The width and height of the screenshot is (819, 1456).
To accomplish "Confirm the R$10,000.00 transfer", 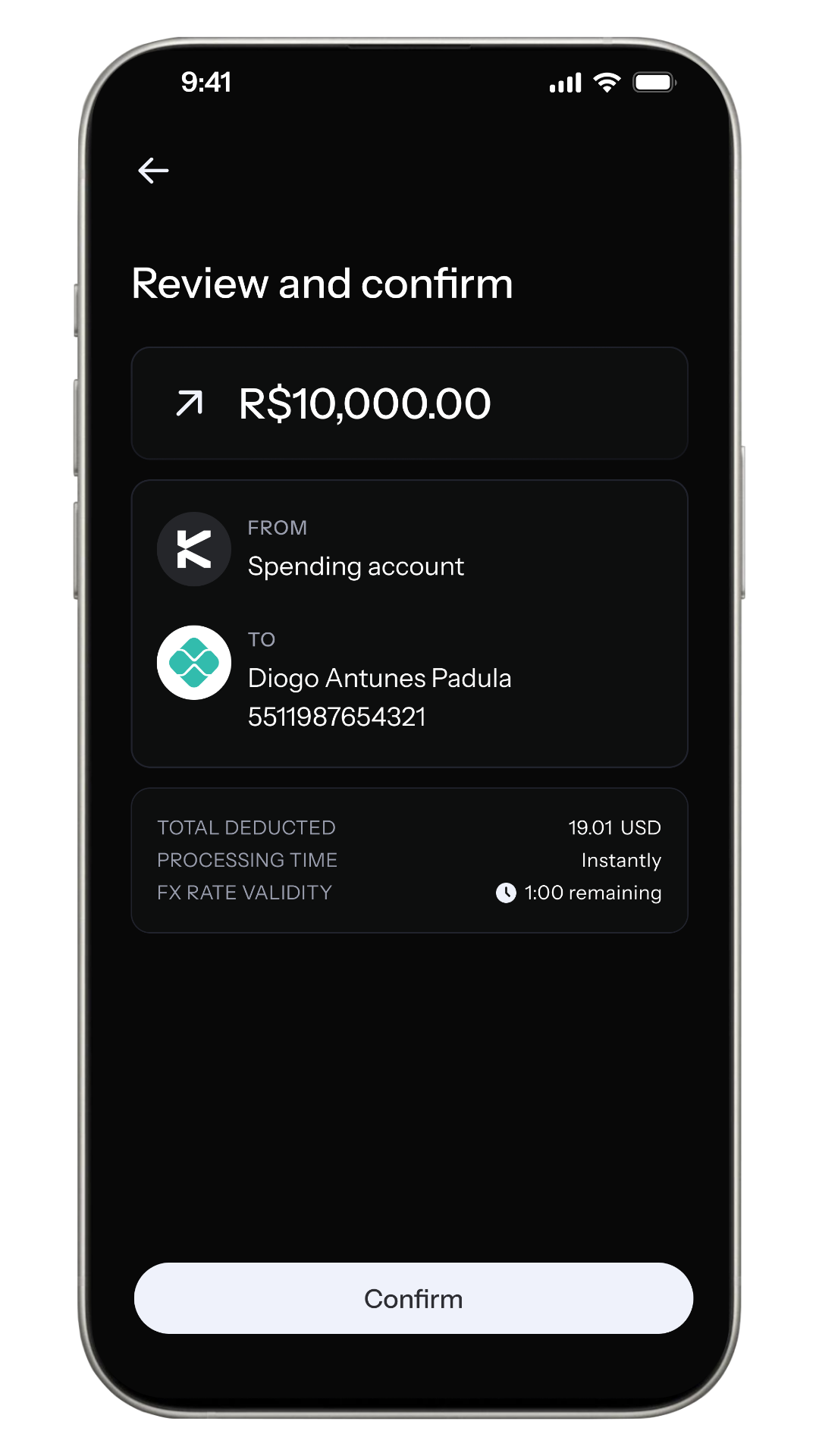I will pyautogui.click(x=413, y=1298).
